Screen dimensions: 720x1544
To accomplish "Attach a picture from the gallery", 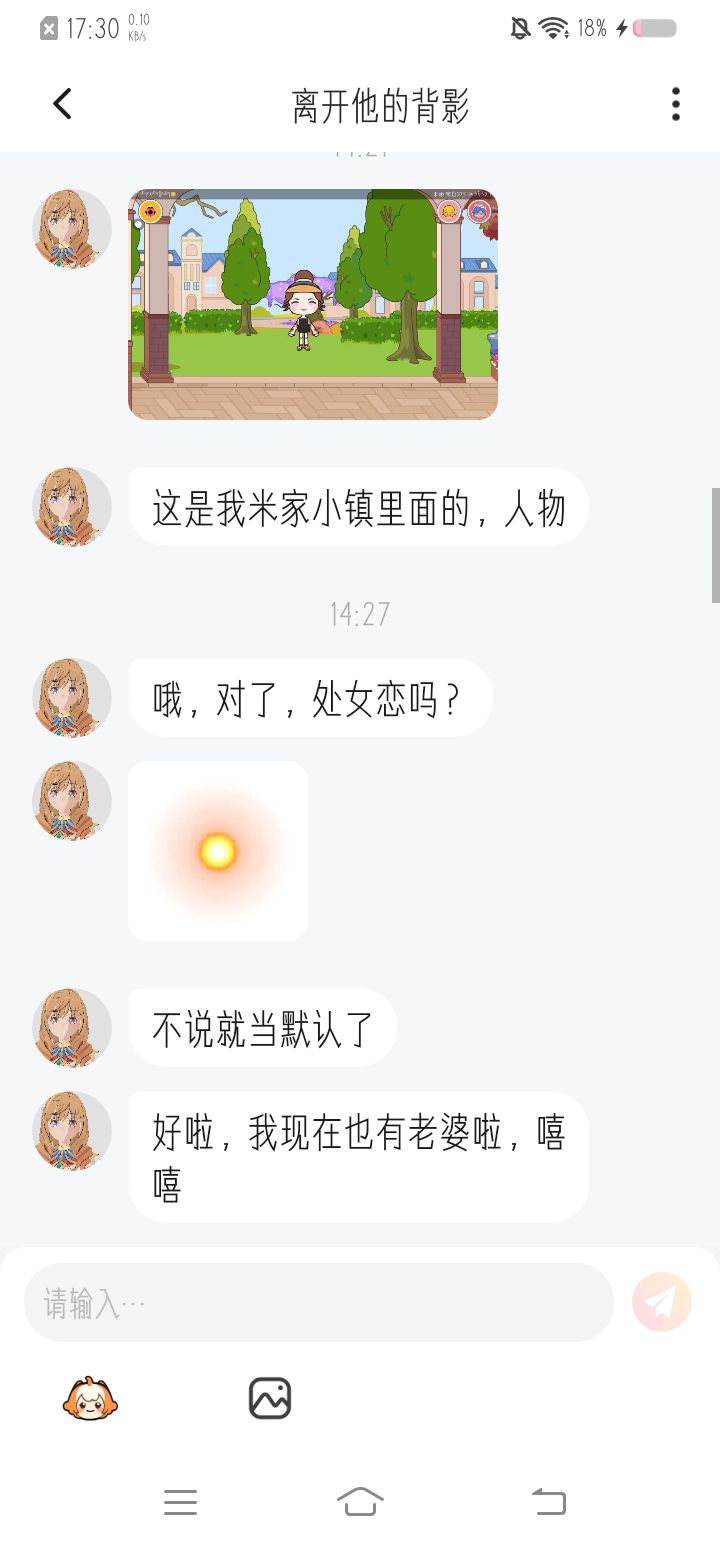I will point(270,1398).
